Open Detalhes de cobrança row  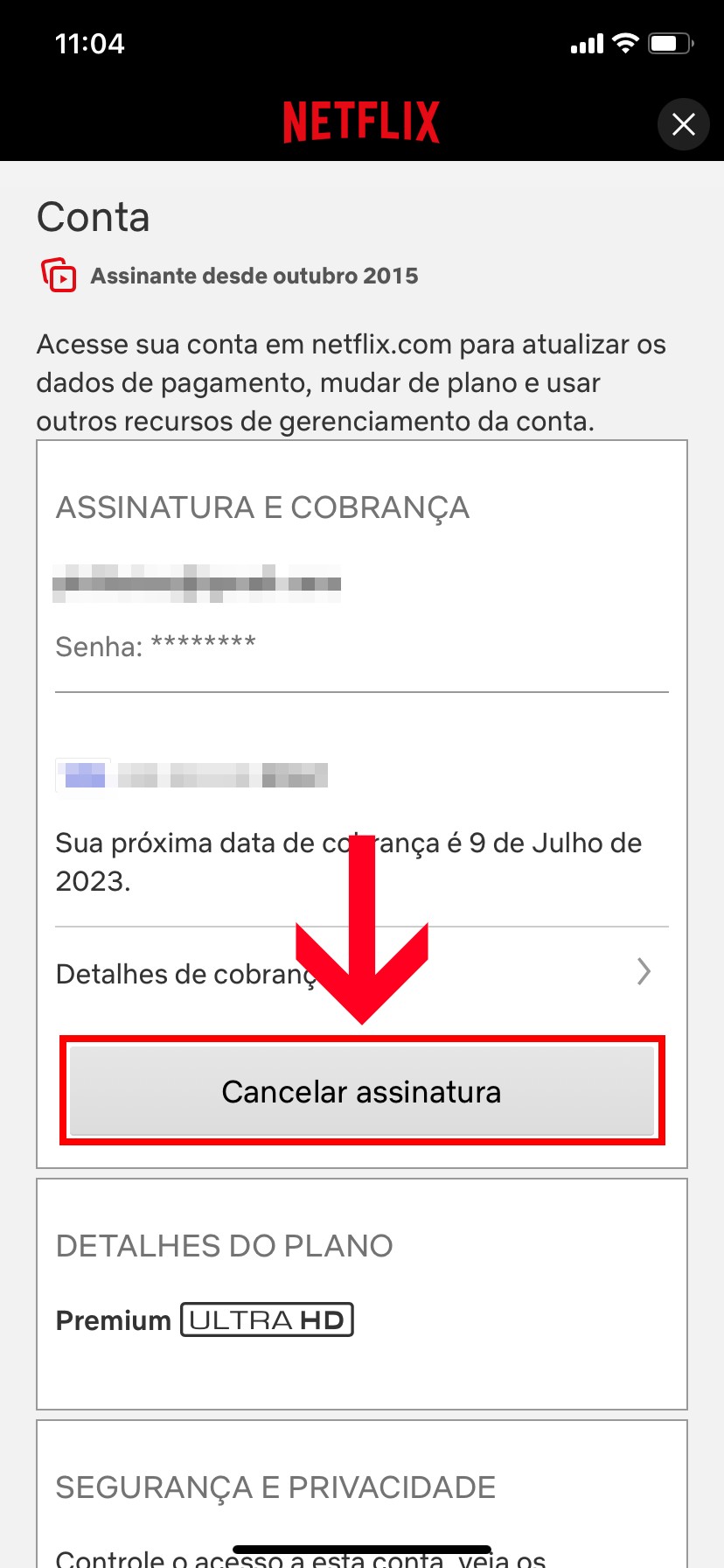point(175,973)
